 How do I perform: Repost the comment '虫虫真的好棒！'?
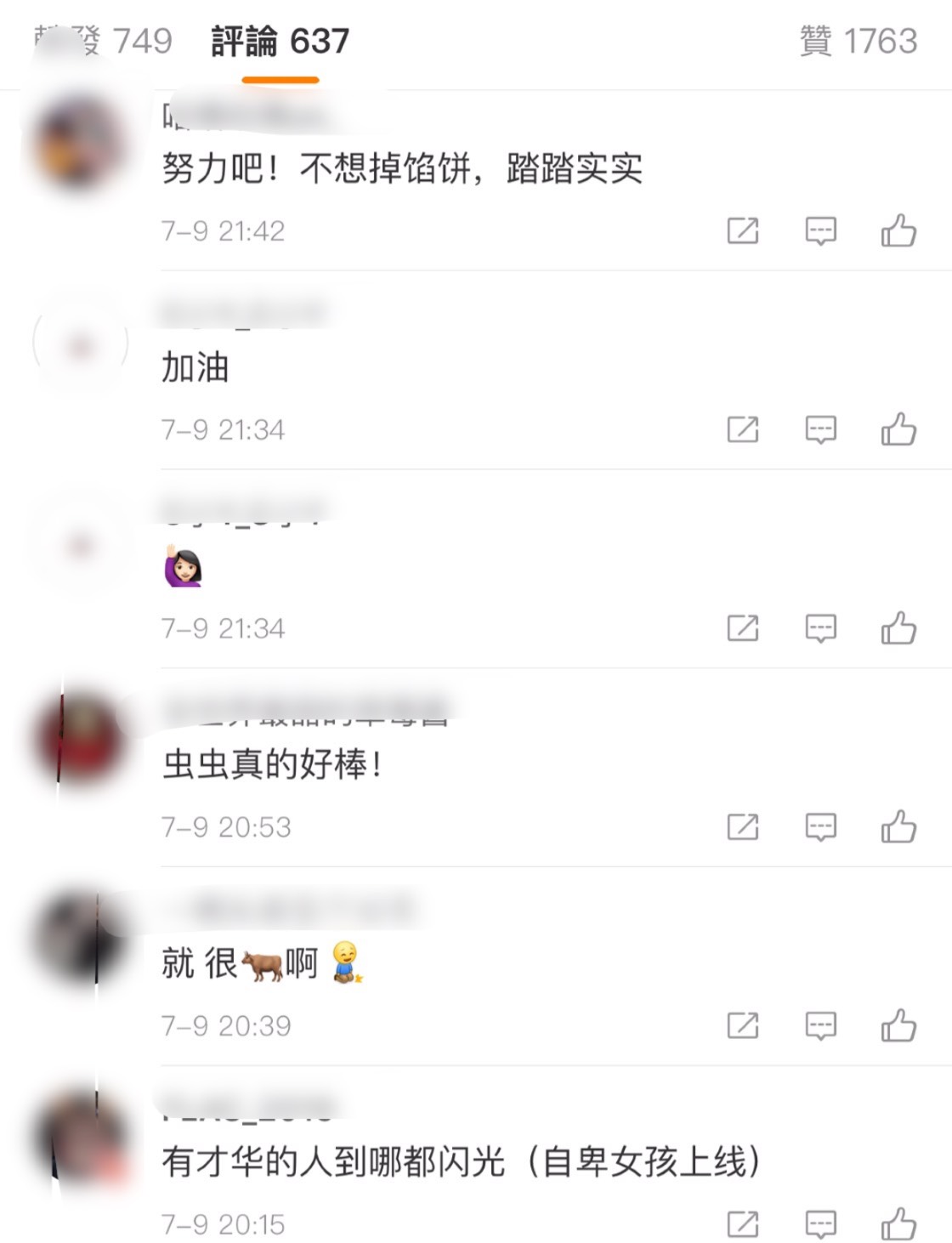pyautogui.click(x=742, y=826)
